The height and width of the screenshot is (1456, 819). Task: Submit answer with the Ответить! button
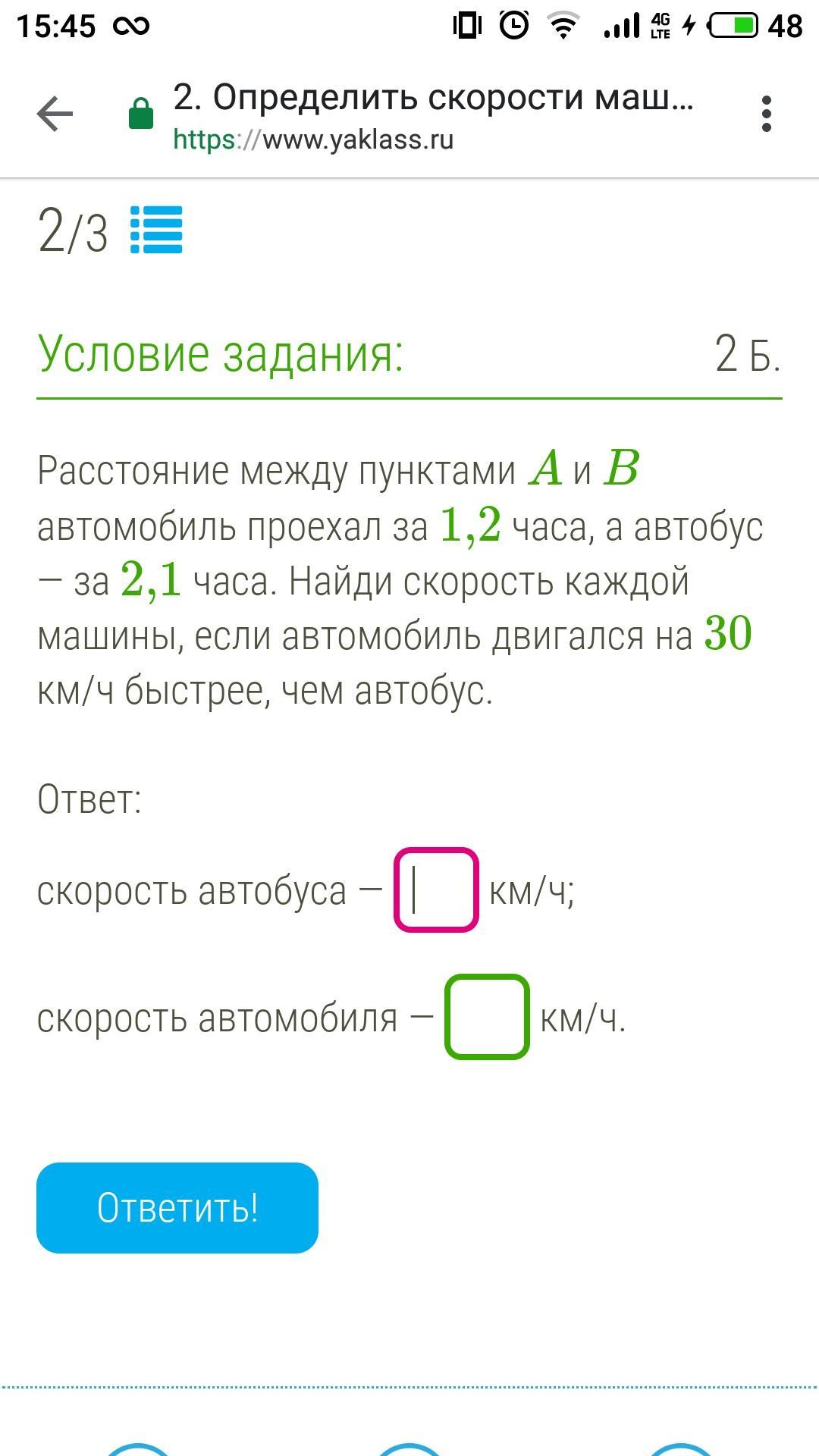pos(177,1208)
